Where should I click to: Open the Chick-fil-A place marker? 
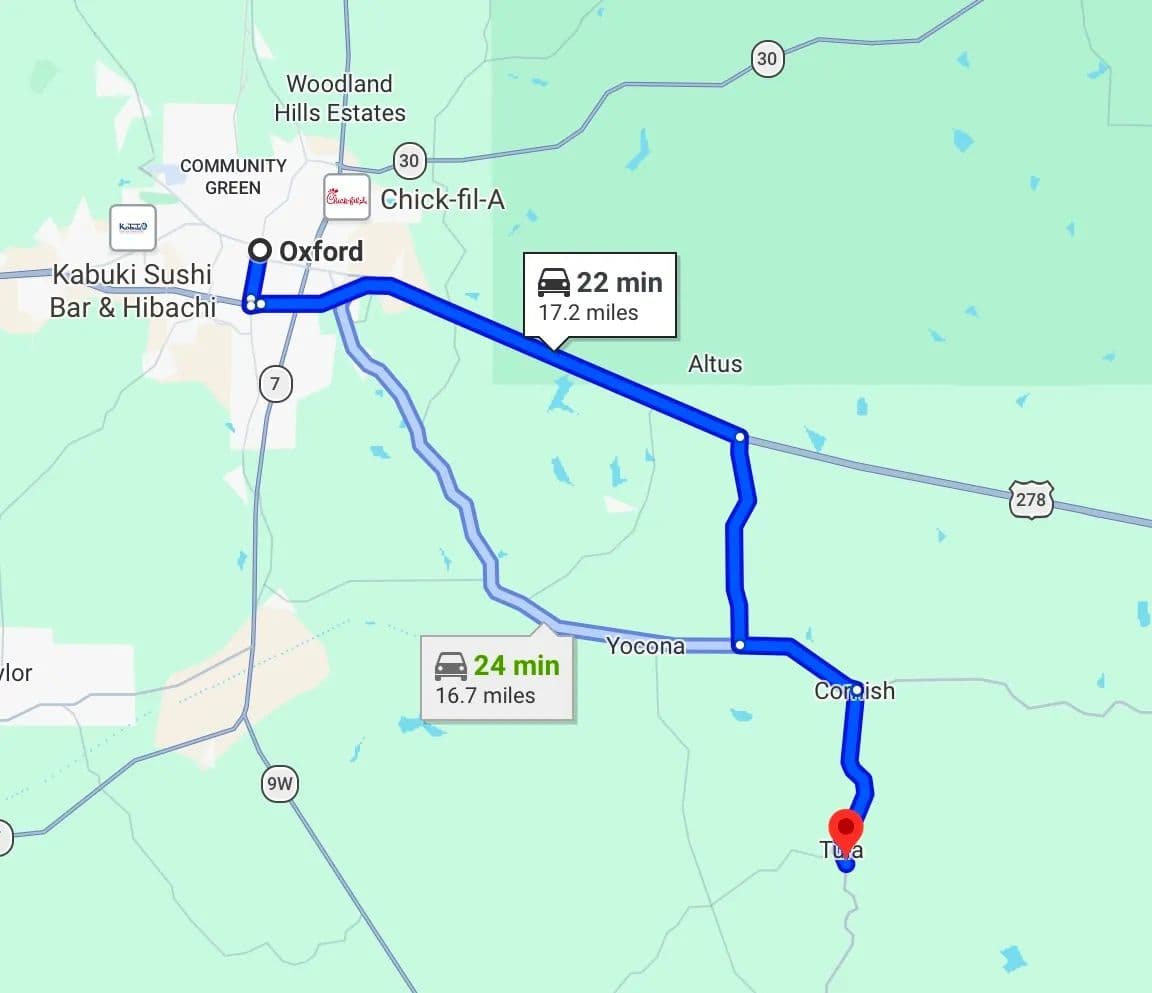tap(347, 199)
